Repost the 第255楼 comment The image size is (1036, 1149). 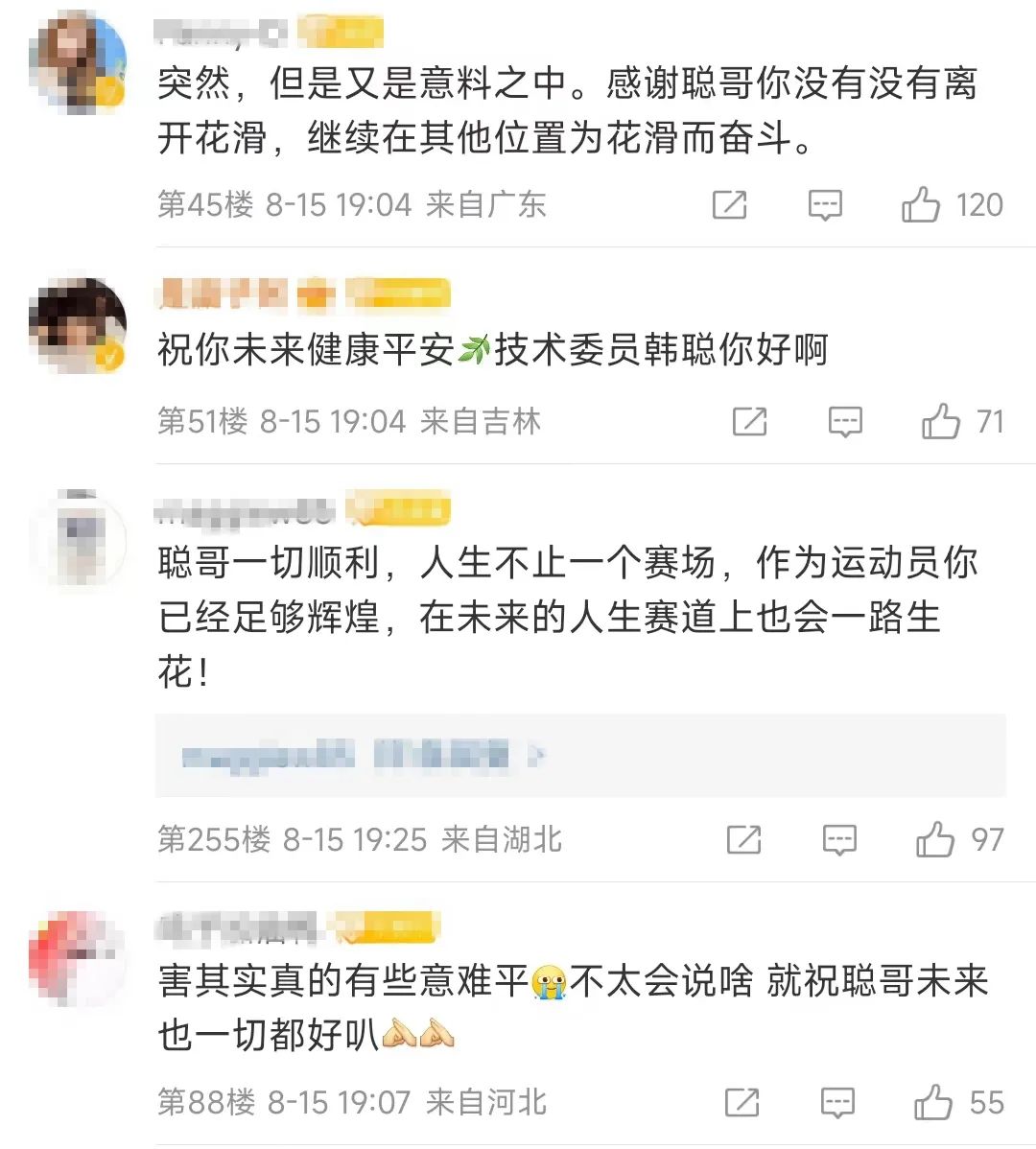click(x=744, y=840)
